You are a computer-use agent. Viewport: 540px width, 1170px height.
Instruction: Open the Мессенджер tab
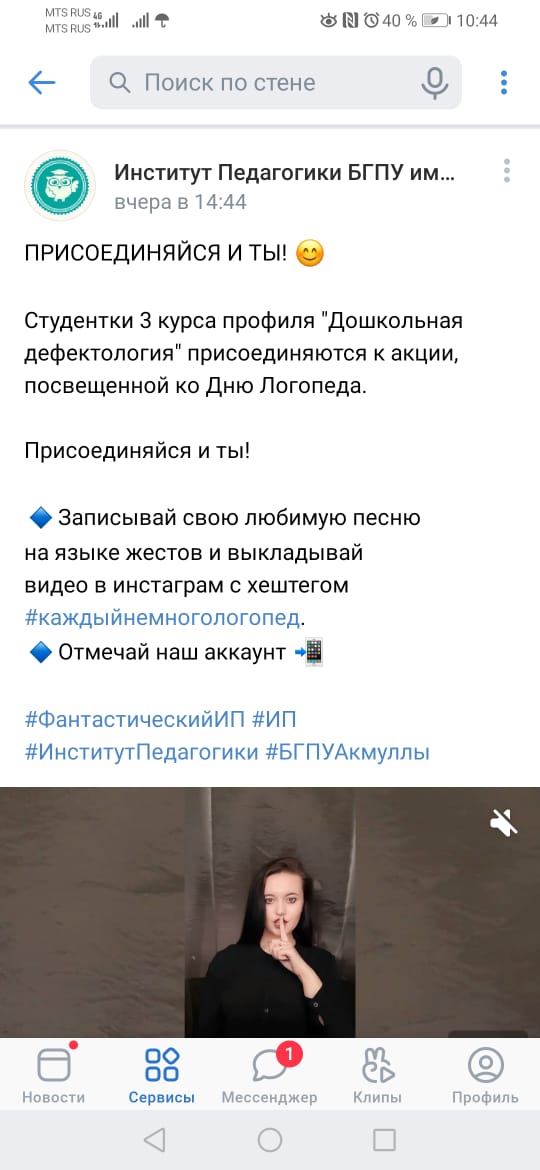click(269, 1073)
